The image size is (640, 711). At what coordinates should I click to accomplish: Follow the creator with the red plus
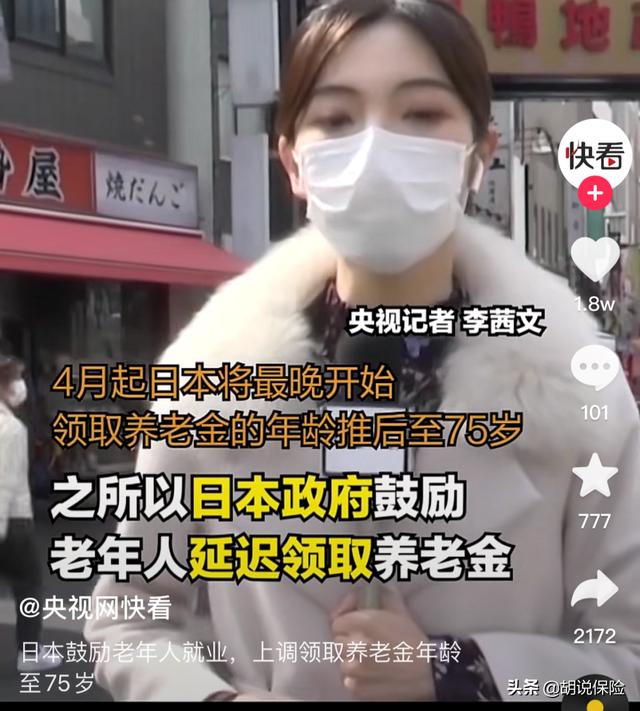click(x=595, y=193)
